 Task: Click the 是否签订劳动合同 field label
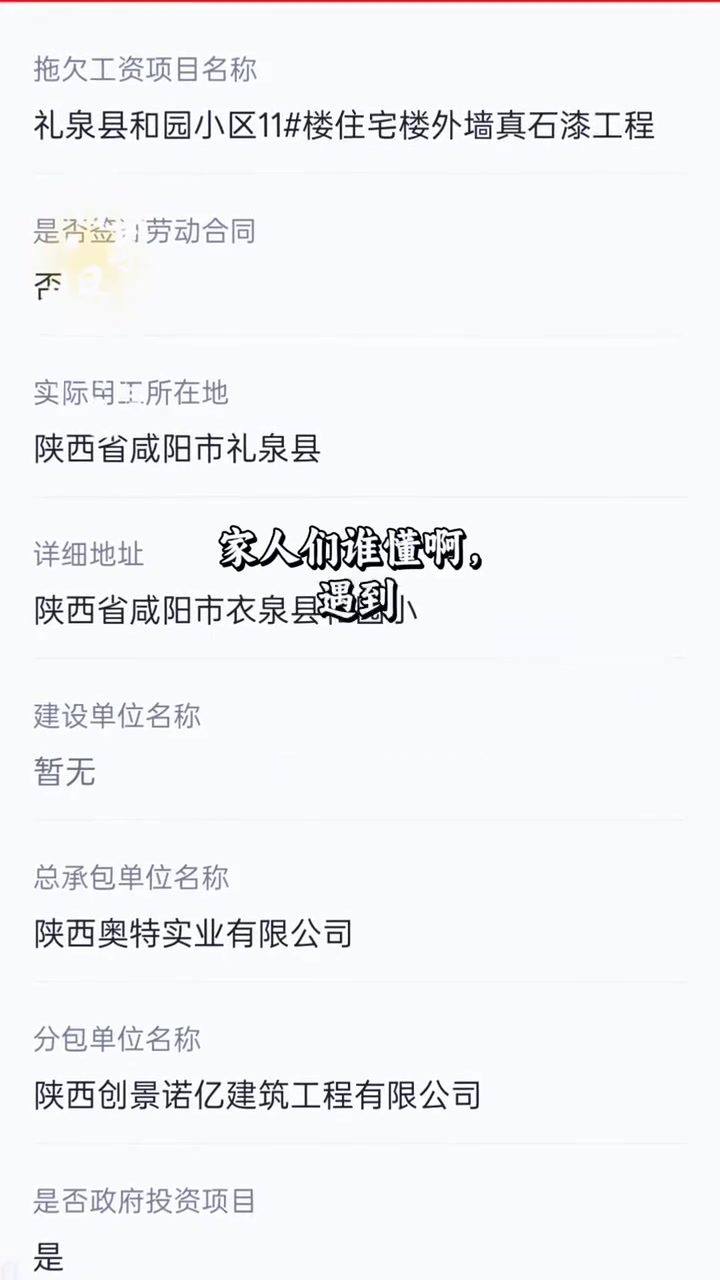(x=145, y=231)
